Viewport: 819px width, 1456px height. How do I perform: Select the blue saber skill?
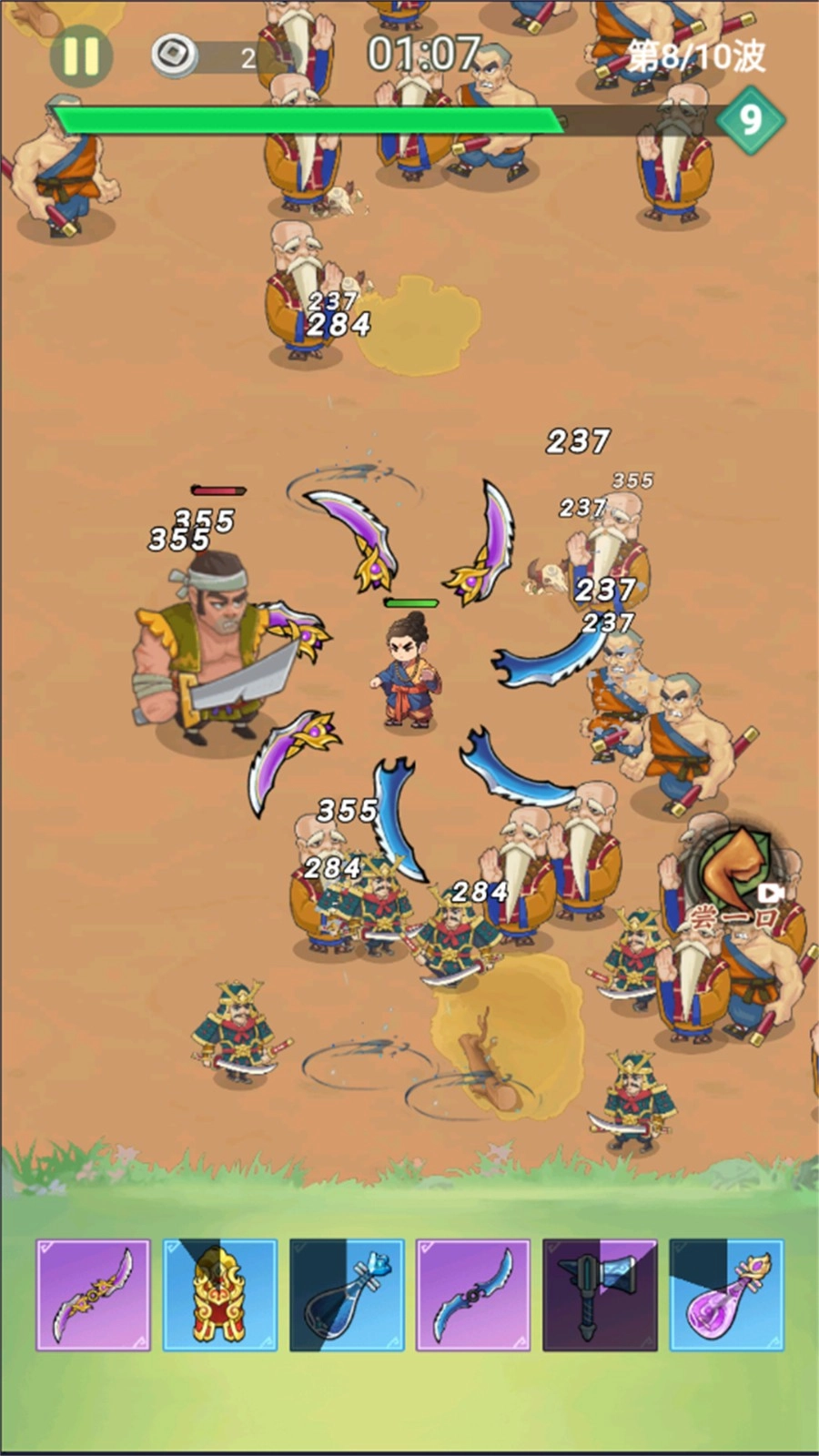(x=473, y=1294)
